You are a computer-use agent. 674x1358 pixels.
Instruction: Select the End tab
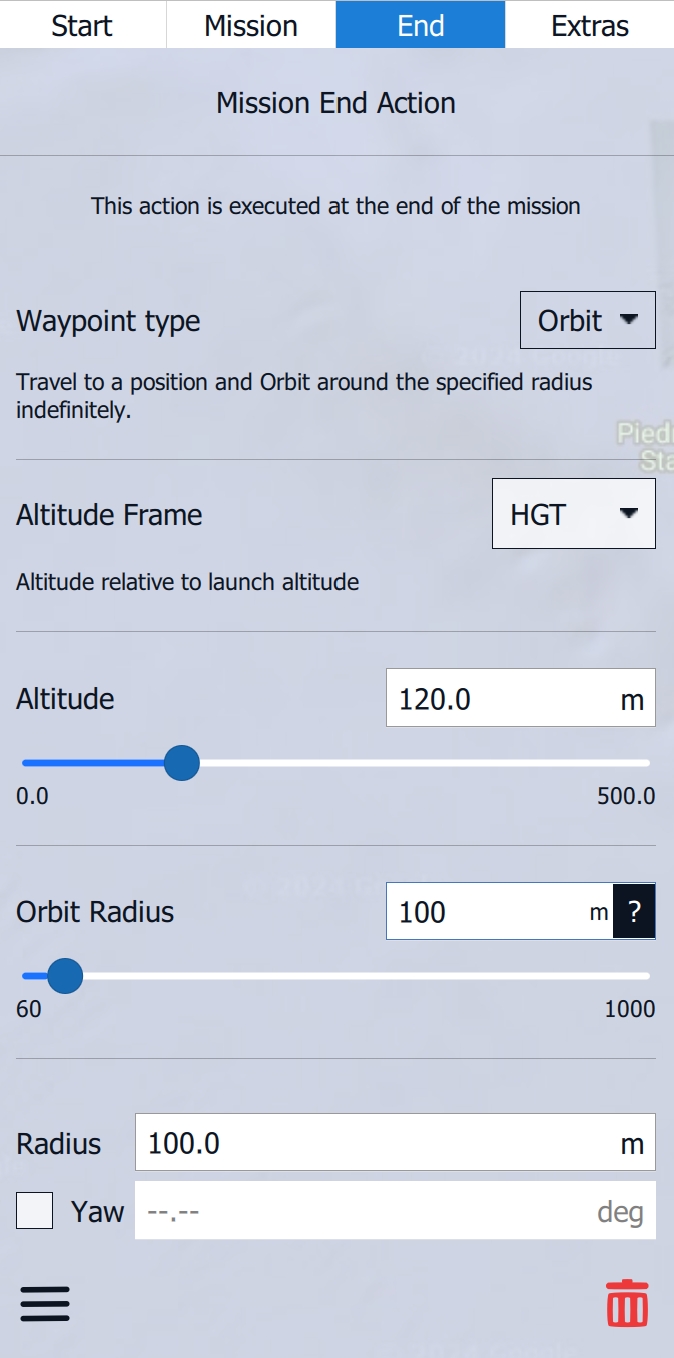click(x=420, y=25)
